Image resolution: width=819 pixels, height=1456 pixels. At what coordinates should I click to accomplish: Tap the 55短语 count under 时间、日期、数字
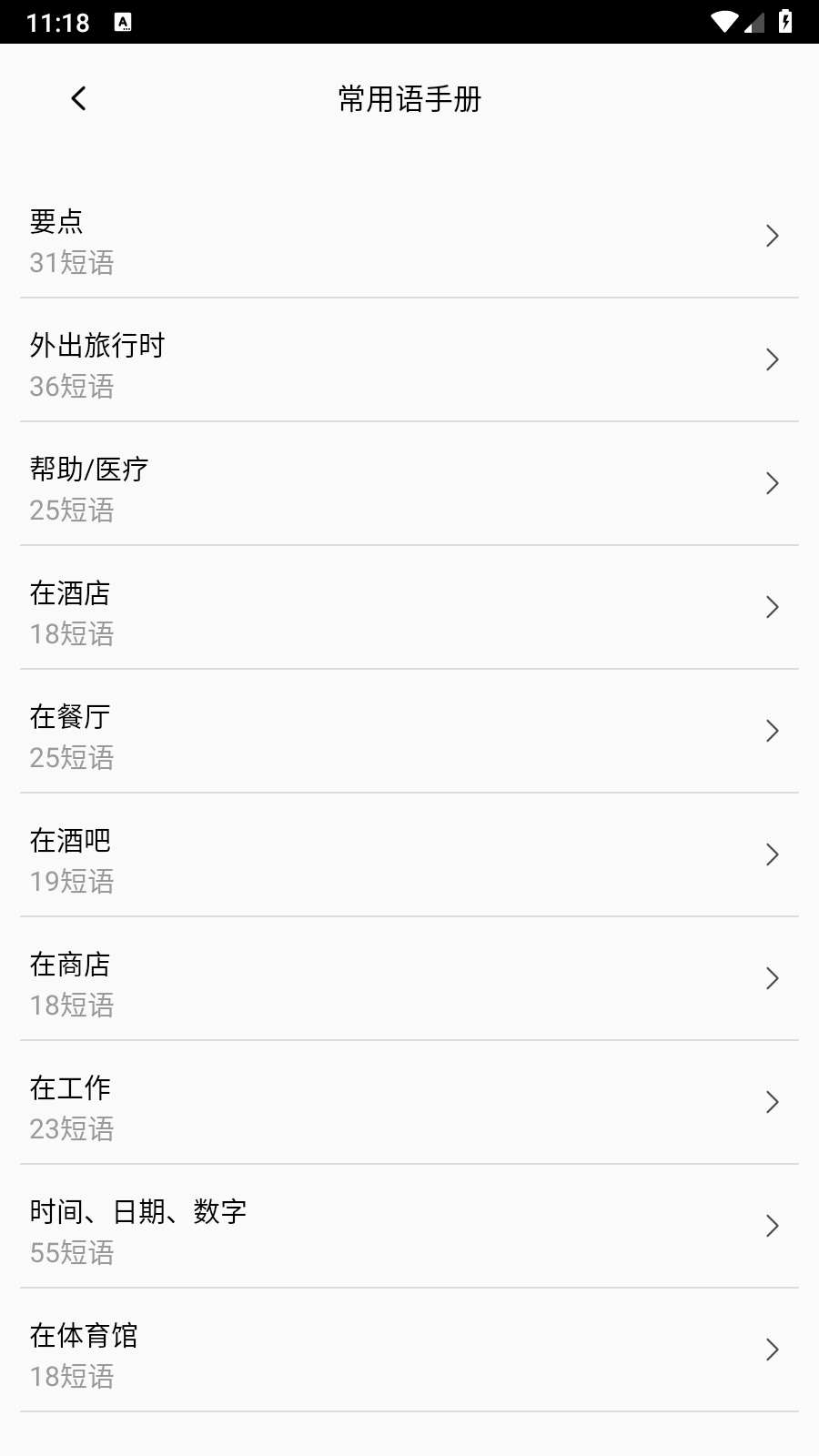tap(72, 1254)
